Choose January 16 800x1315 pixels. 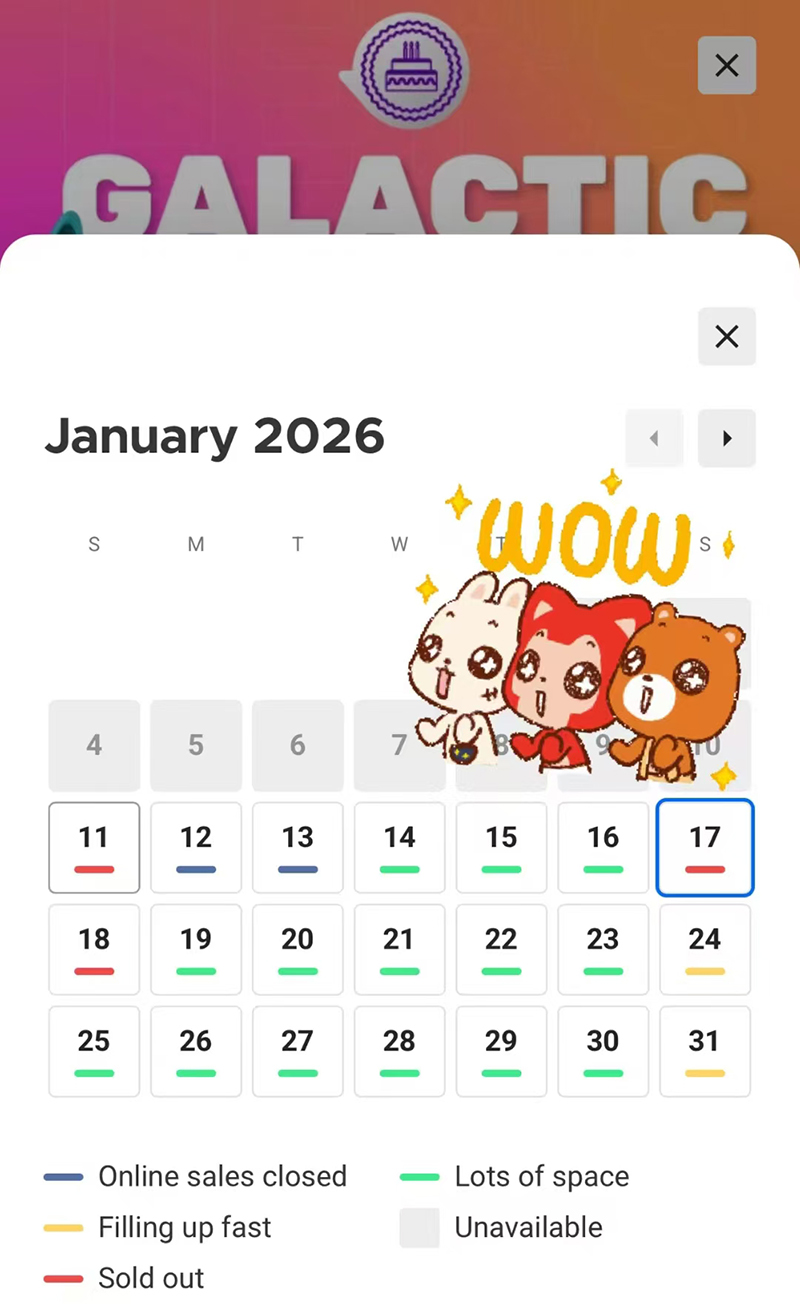pos(603,847)
